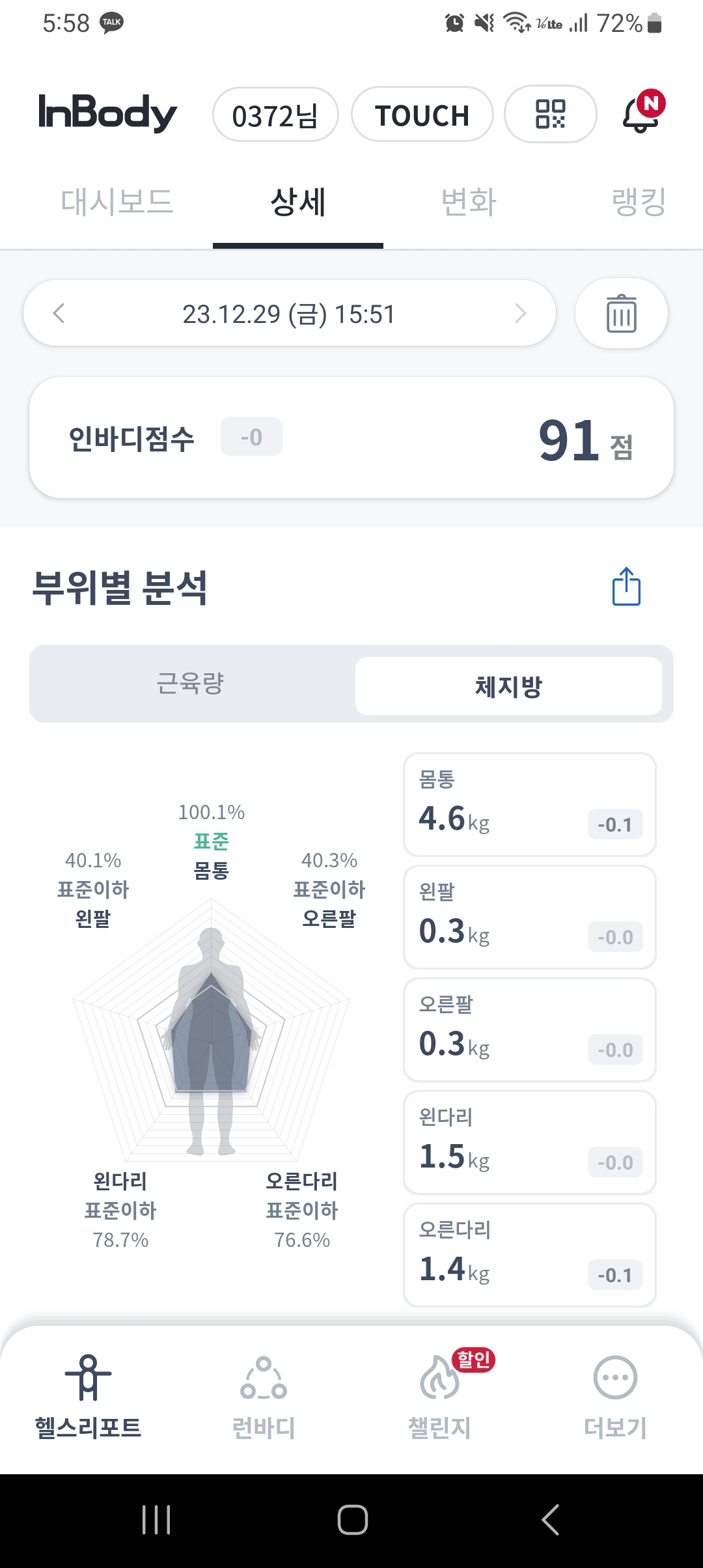703x1568 pixels.
Task: Switch to the 대시보드 tab
Action: (x=117, y=202)
